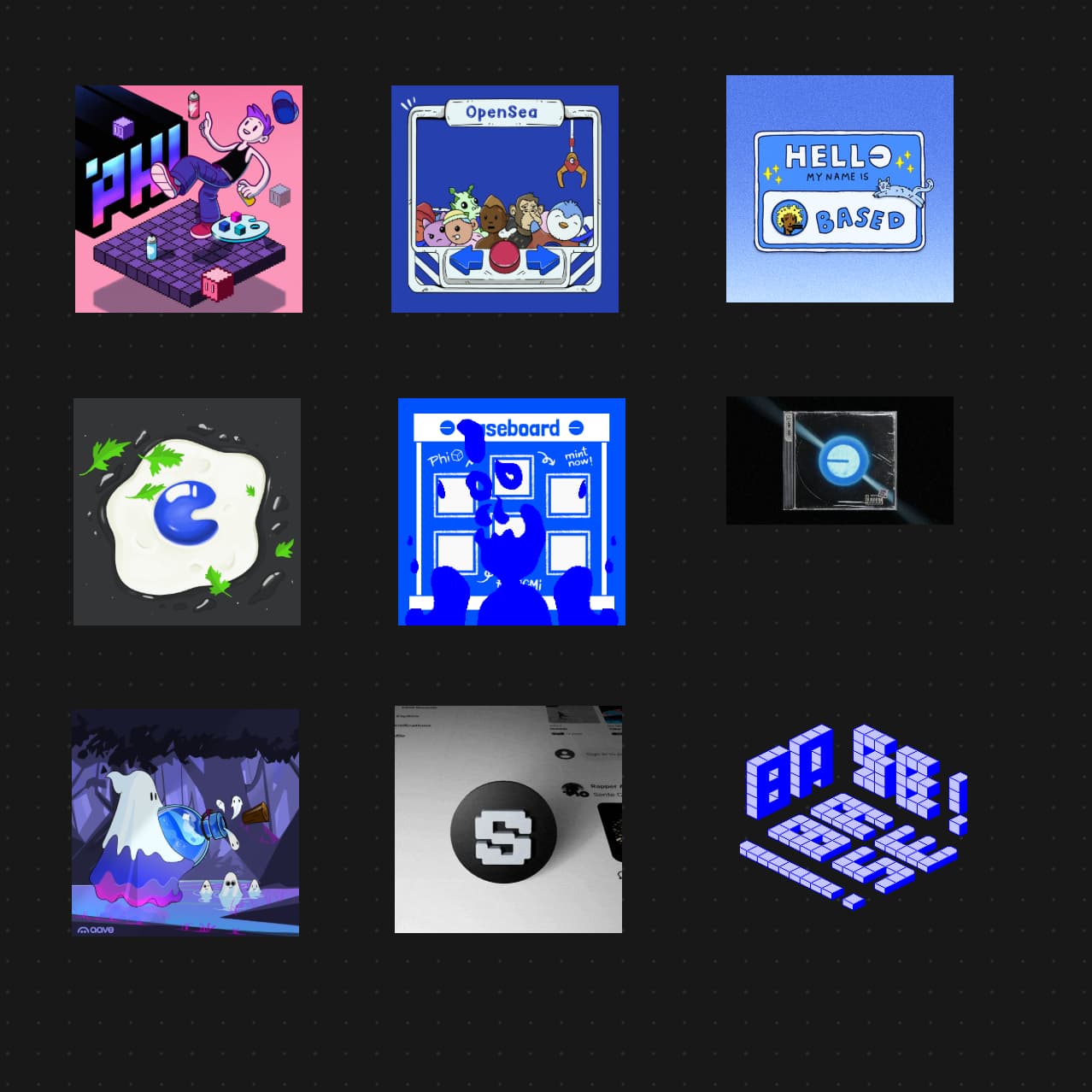Open the Aave ghost forest artwork
1092x1092 pixels.
(185, 821)
